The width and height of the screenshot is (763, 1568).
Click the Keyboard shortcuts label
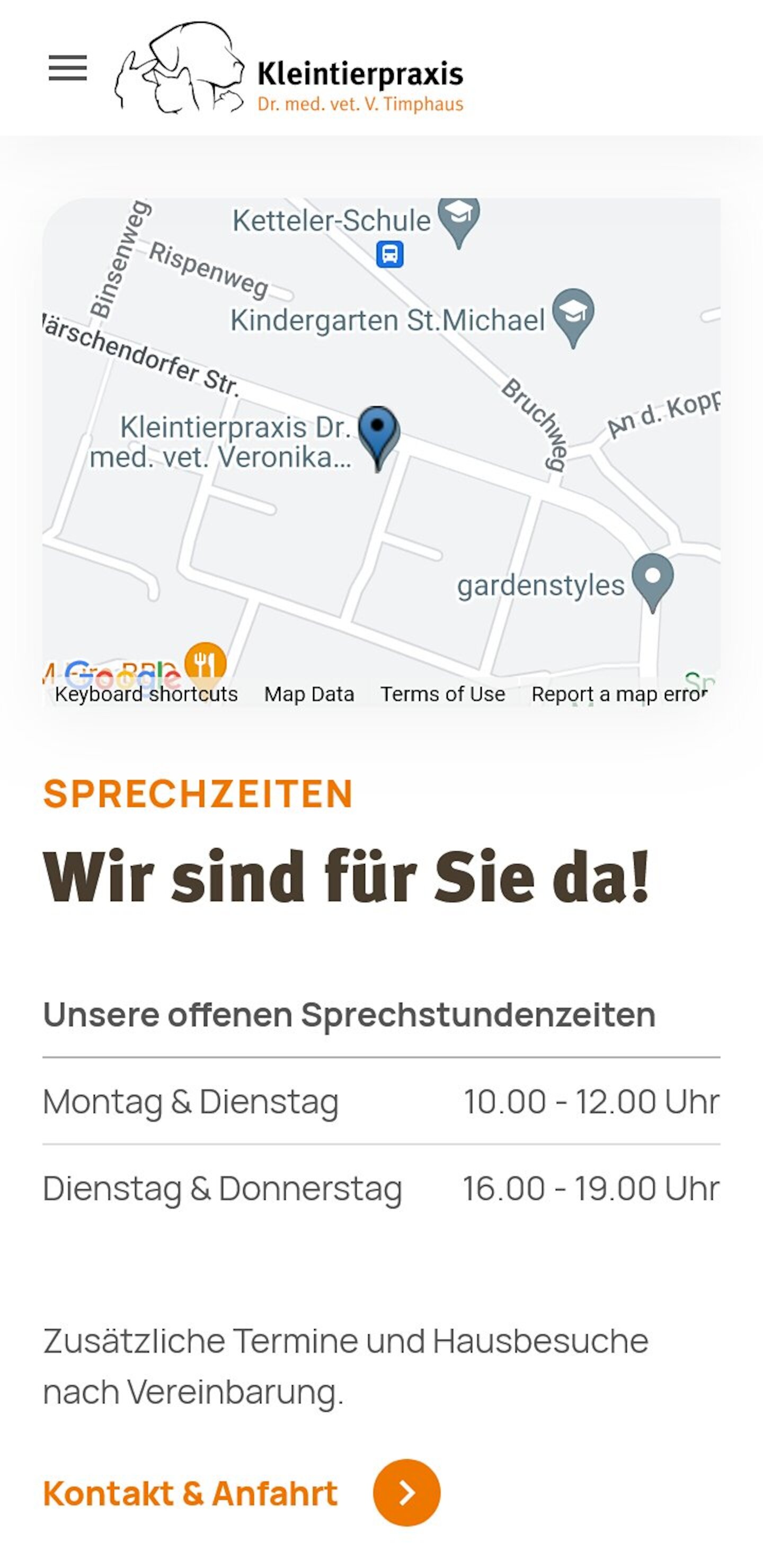(146, 694)
